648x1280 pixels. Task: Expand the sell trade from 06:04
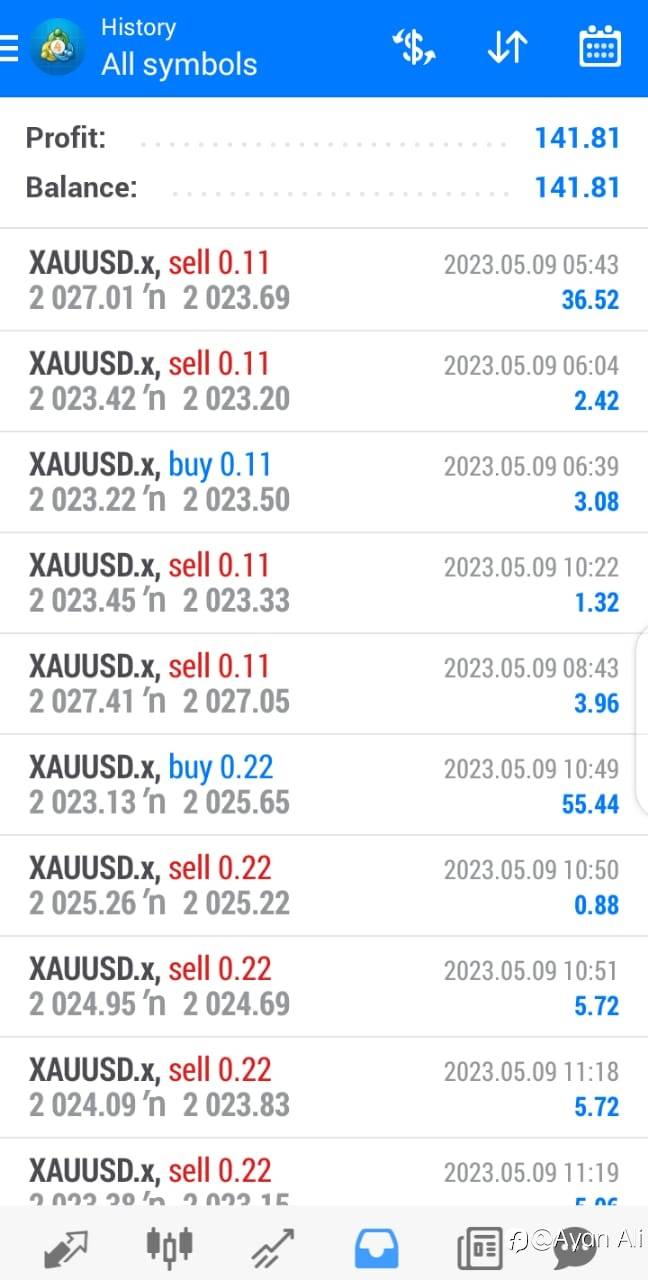point(324,382)
